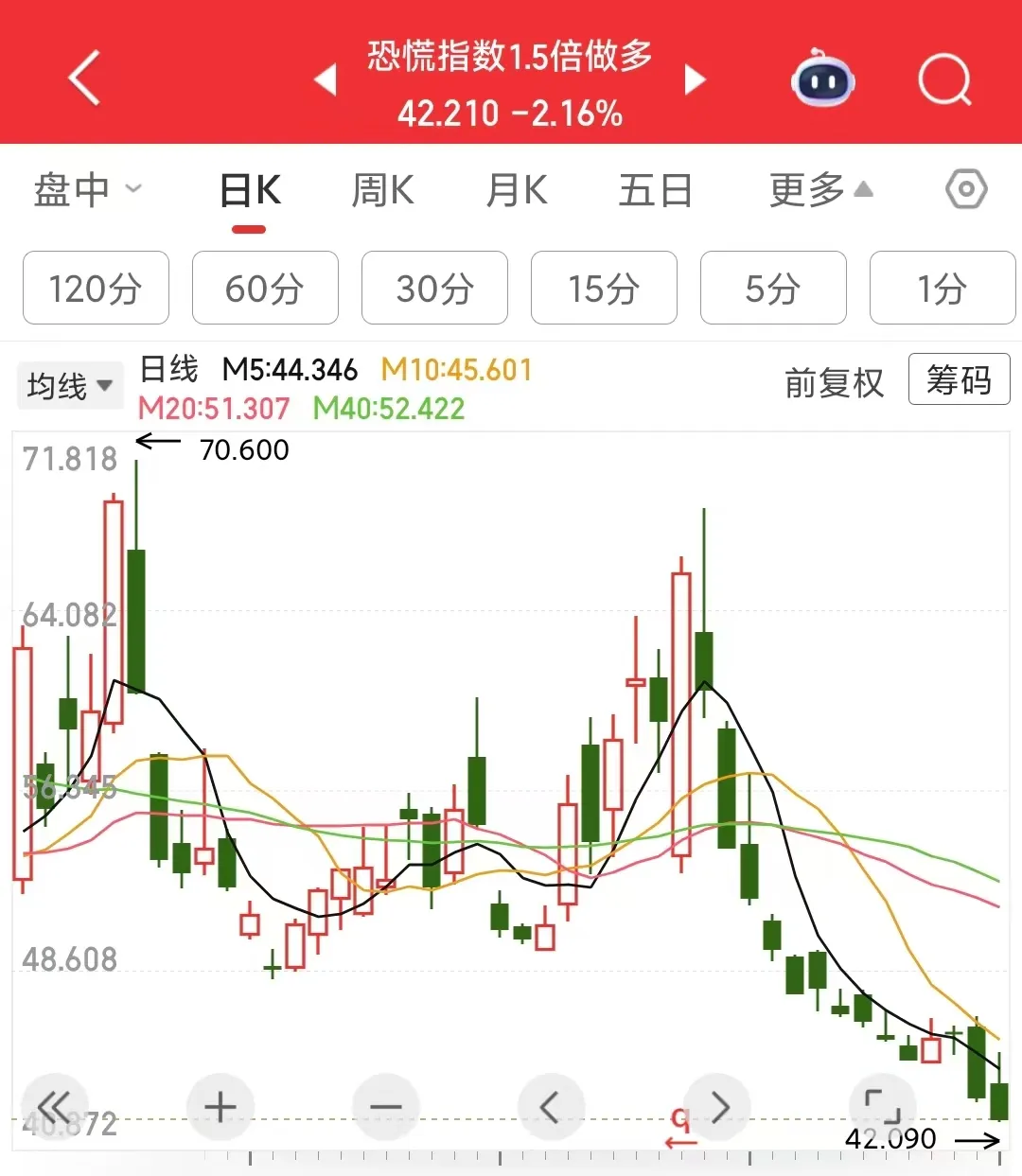The height and width of the screenshot is (1176, 1022).
Task: Choose the 60分 interval
Action: (265, 289)
